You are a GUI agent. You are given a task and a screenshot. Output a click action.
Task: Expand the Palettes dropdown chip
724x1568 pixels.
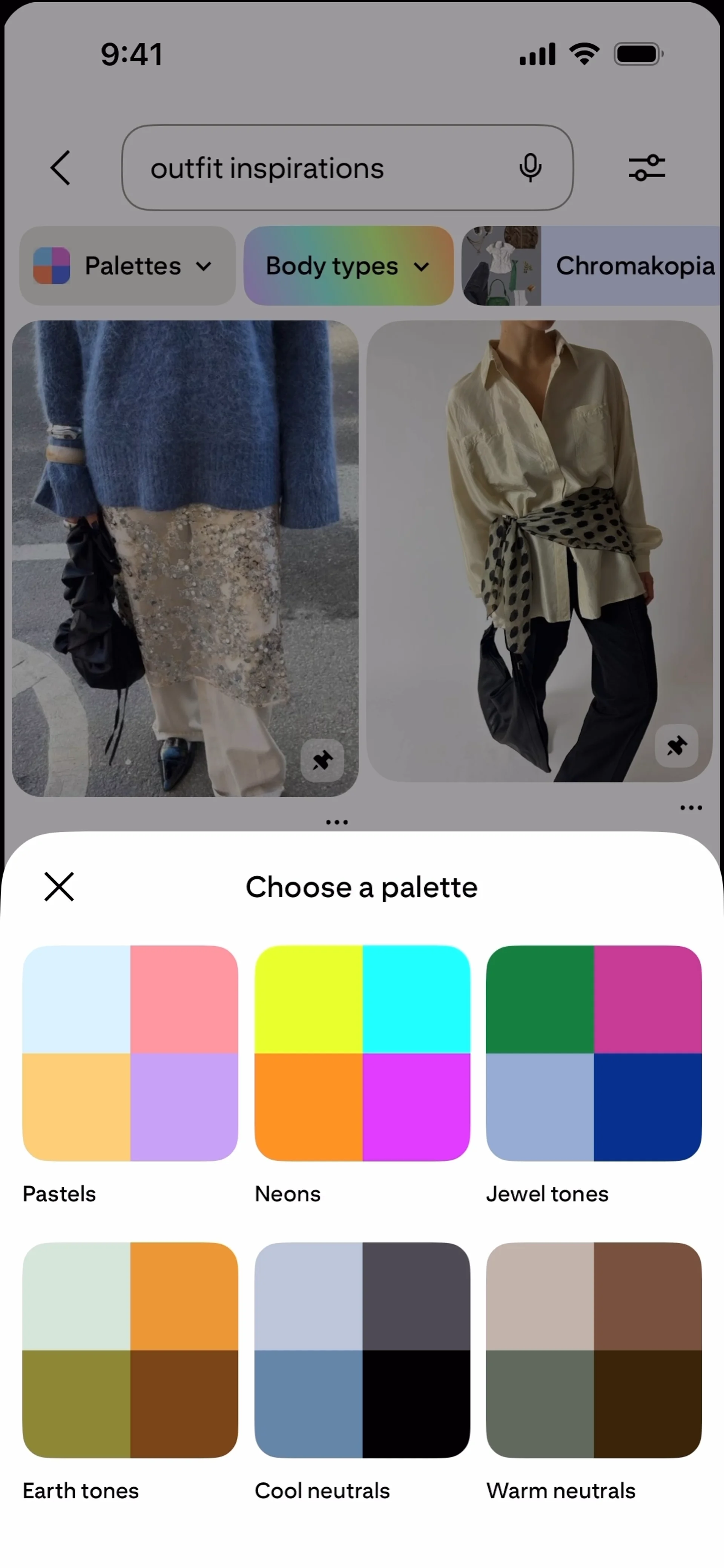pos(127,265)
